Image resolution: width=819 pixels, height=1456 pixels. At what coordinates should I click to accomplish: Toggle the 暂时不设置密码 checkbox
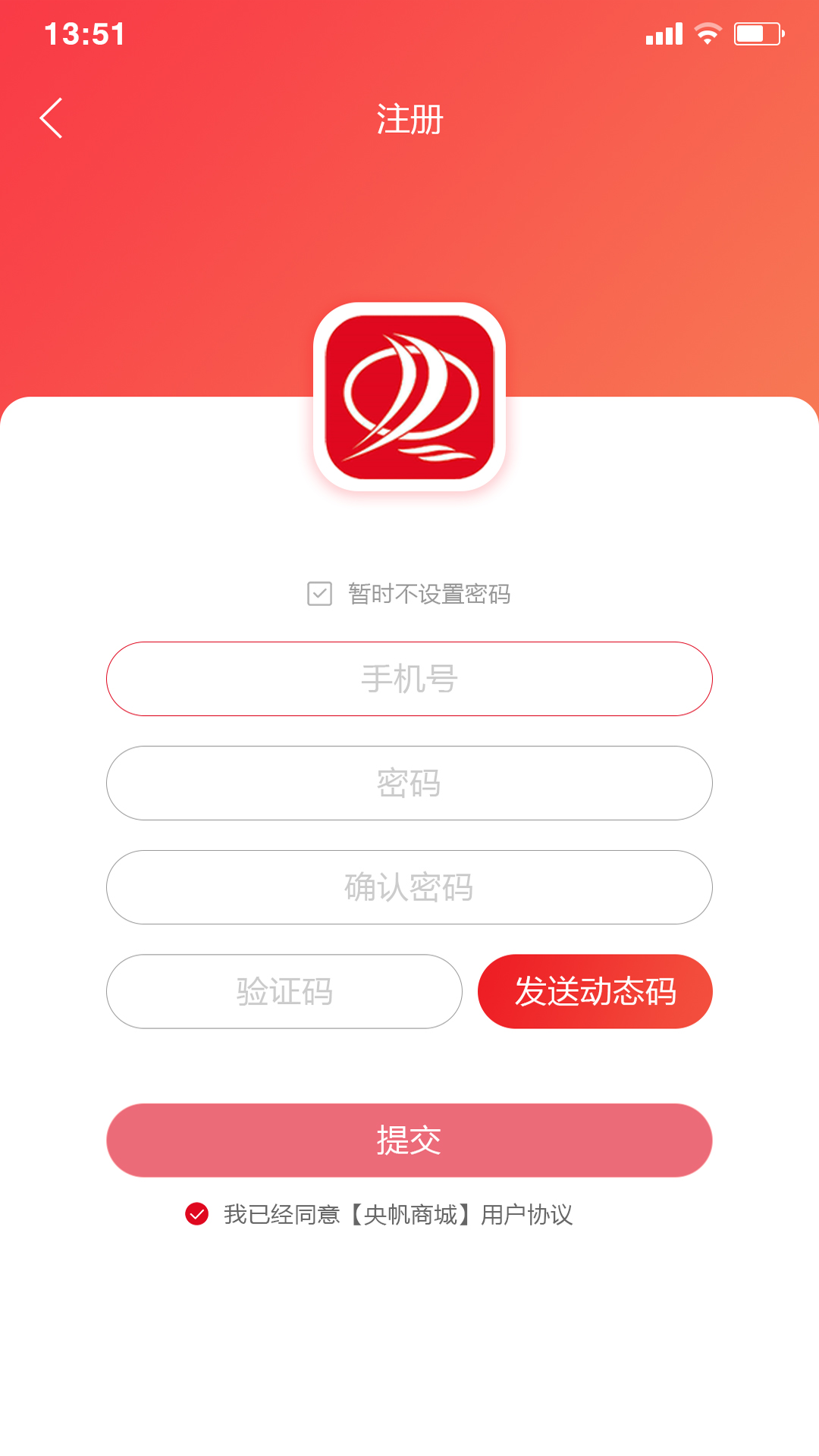point(319,594)
